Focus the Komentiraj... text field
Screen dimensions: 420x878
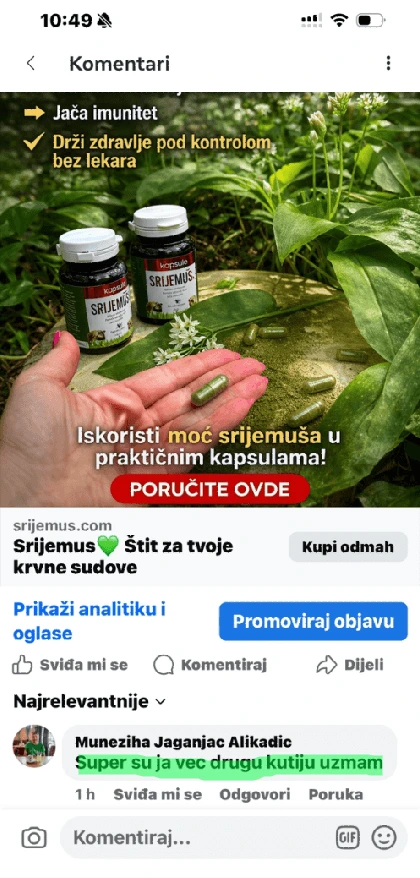pyautogui.click(x=196, y=838)
